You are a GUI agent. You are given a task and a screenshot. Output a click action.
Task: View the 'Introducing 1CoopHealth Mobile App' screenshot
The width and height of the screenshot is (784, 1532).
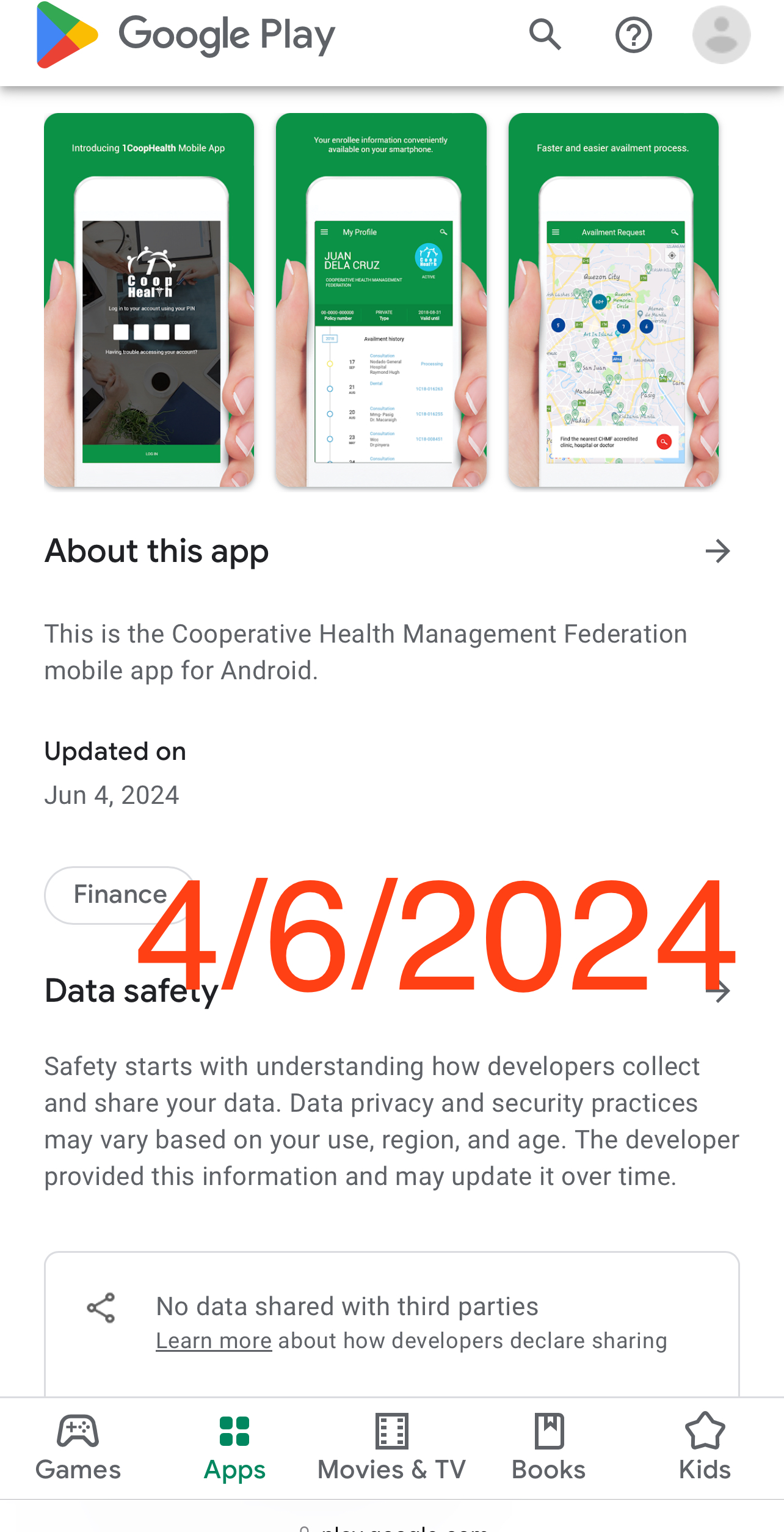click(149, 300)
